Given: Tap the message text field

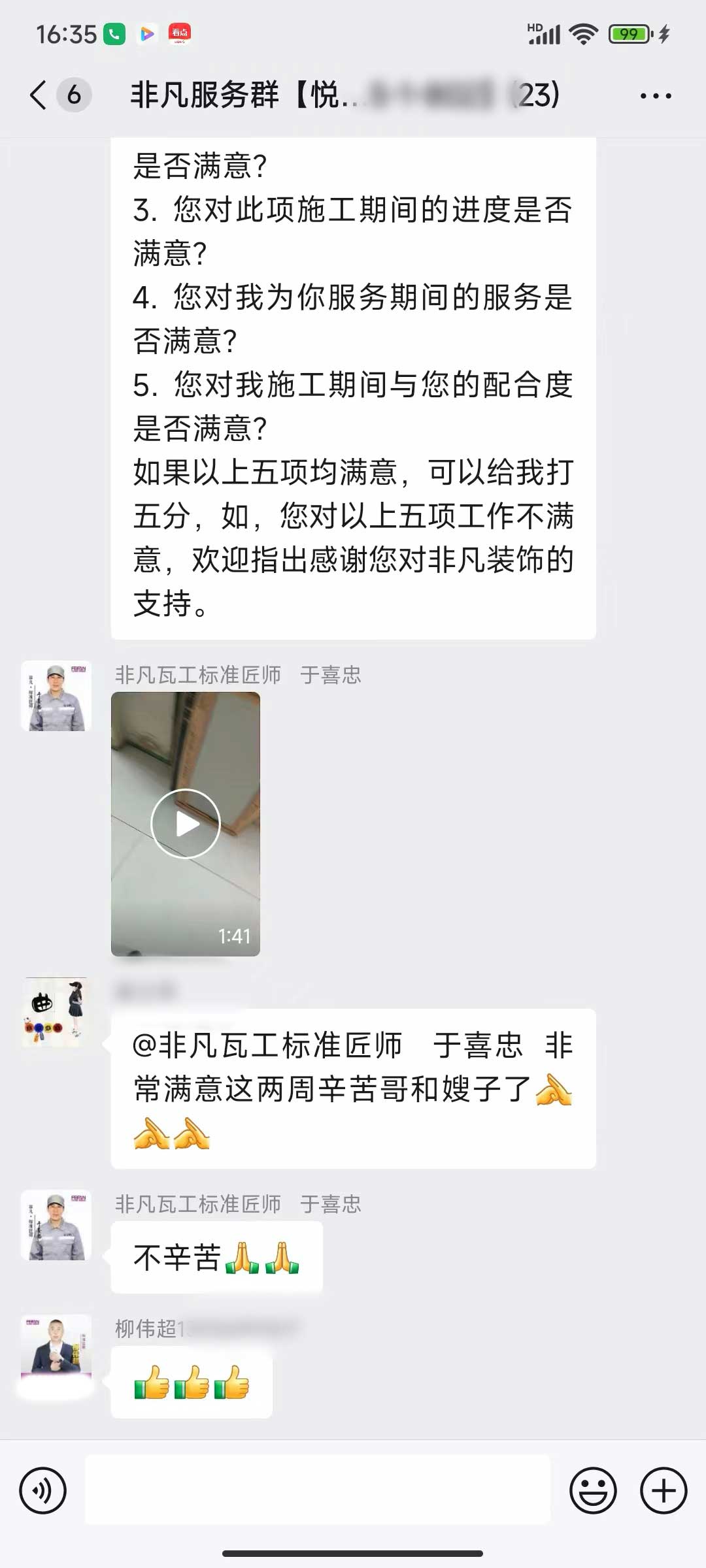Looking at the screenshot, I should 318,1490.
